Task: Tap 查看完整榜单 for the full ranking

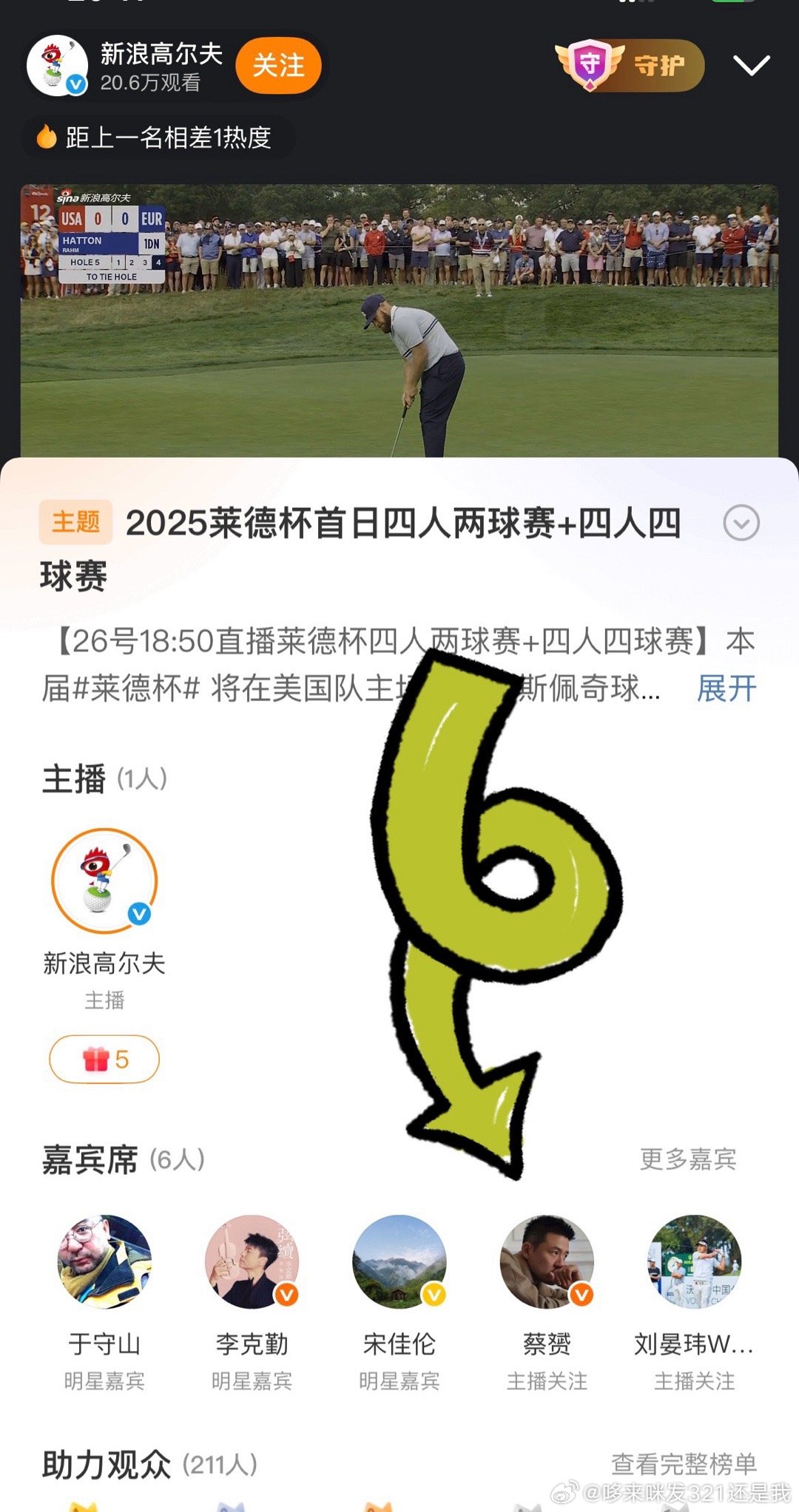Action: [x=684, y=1464]
